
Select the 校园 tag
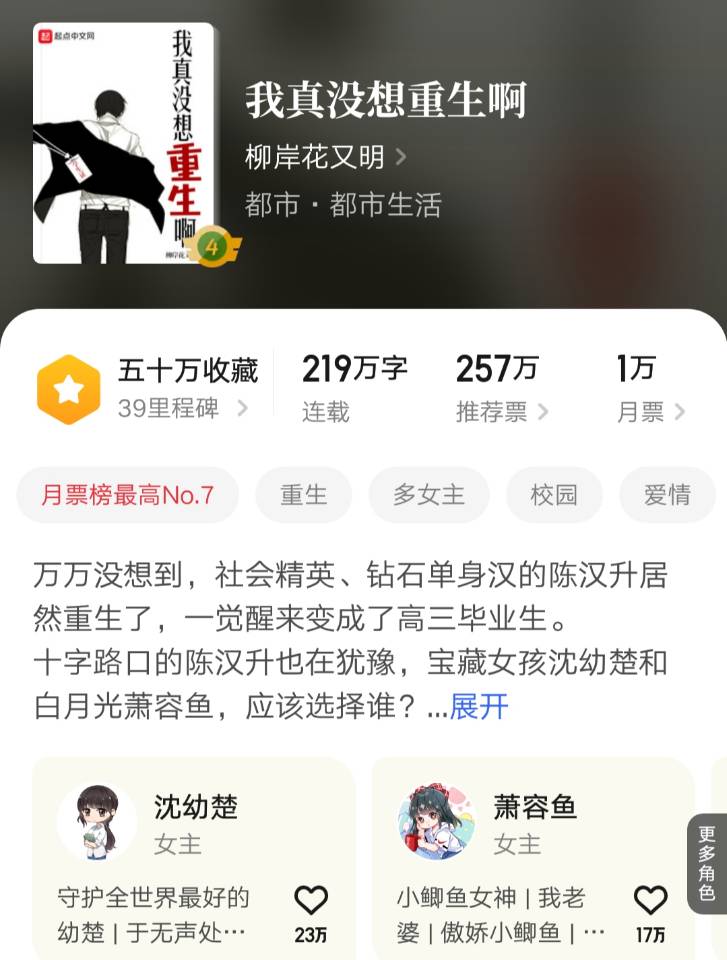coord(554,495)
